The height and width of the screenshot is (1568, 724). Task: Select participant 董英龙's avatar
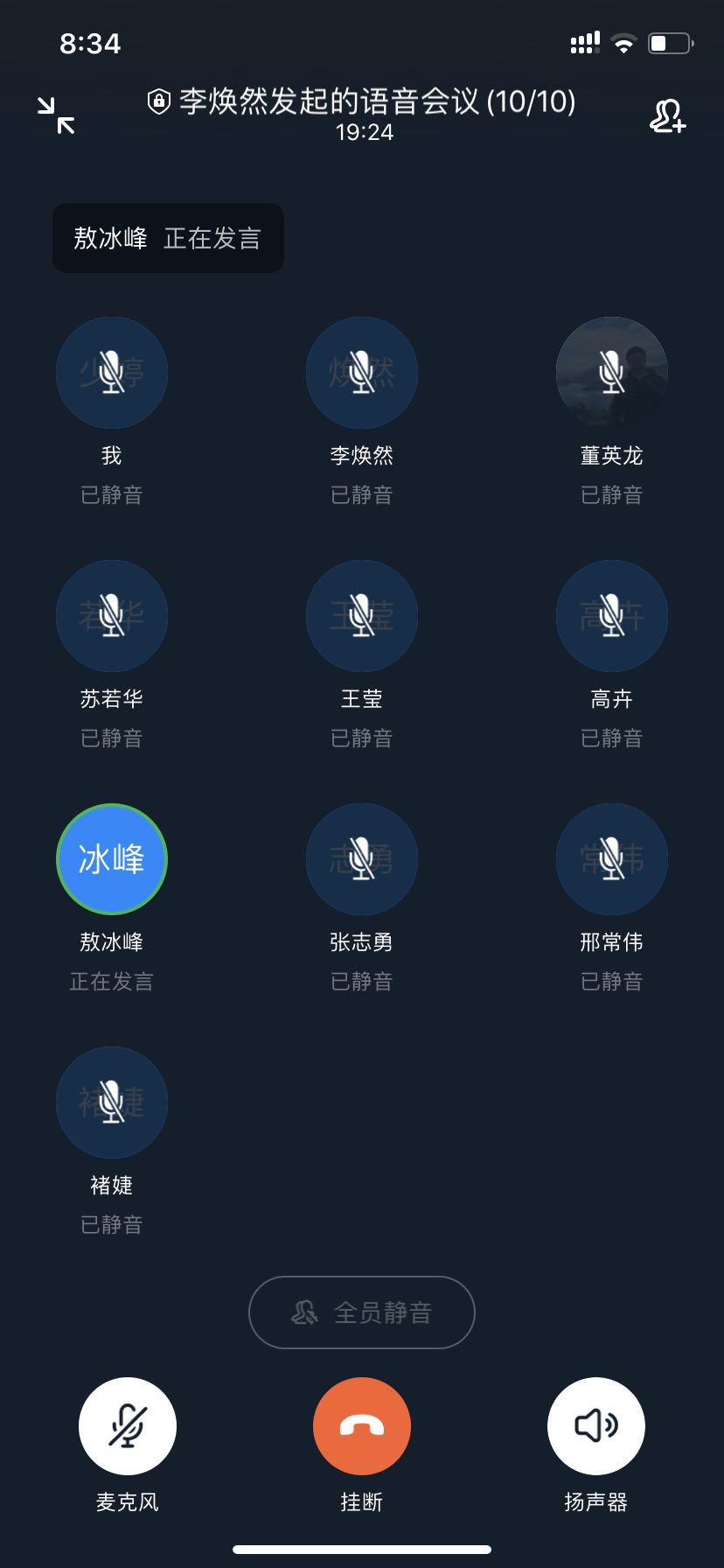(612, 373)
